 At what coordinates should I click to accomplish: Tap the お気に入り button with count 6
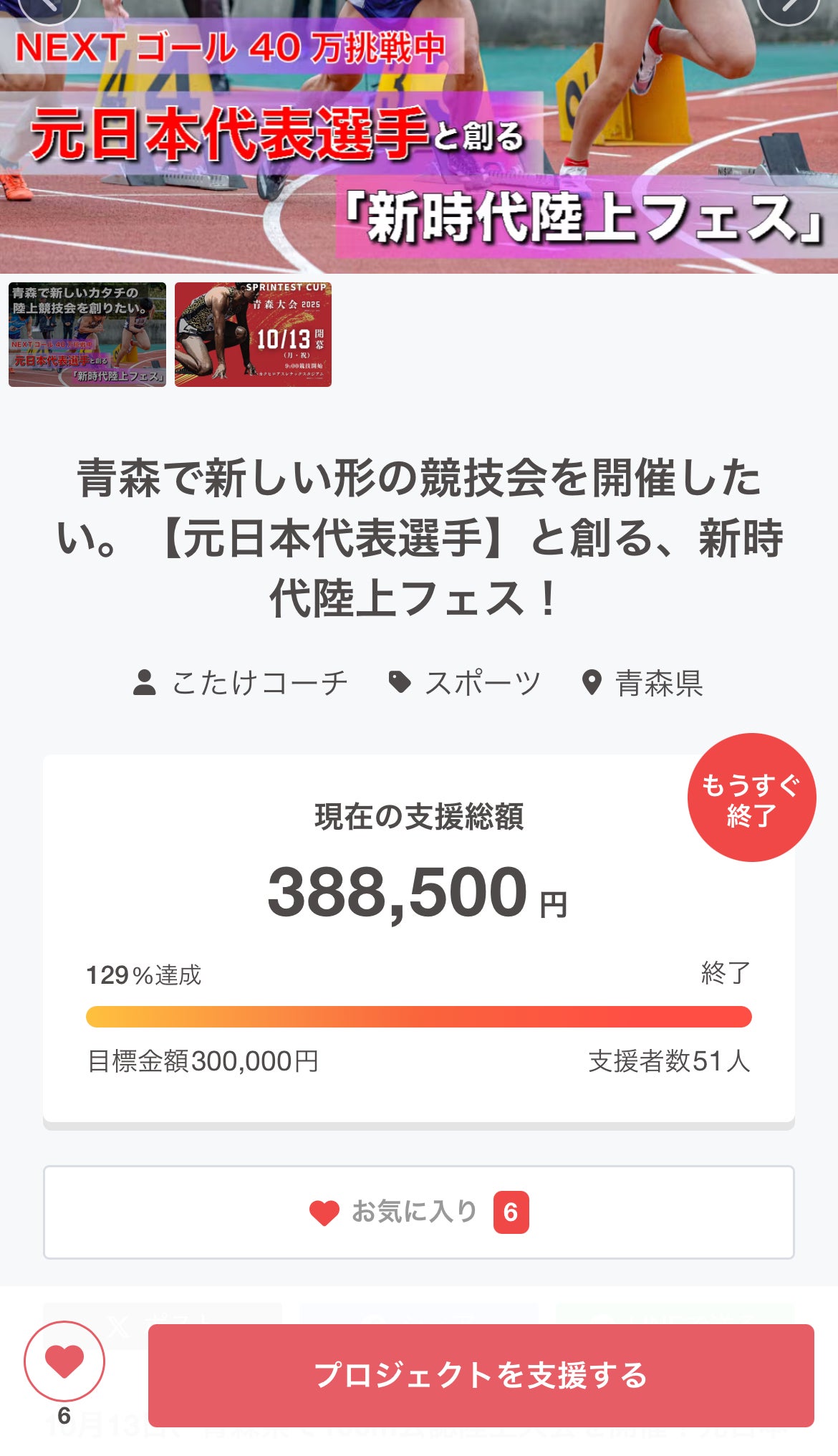418,1212
